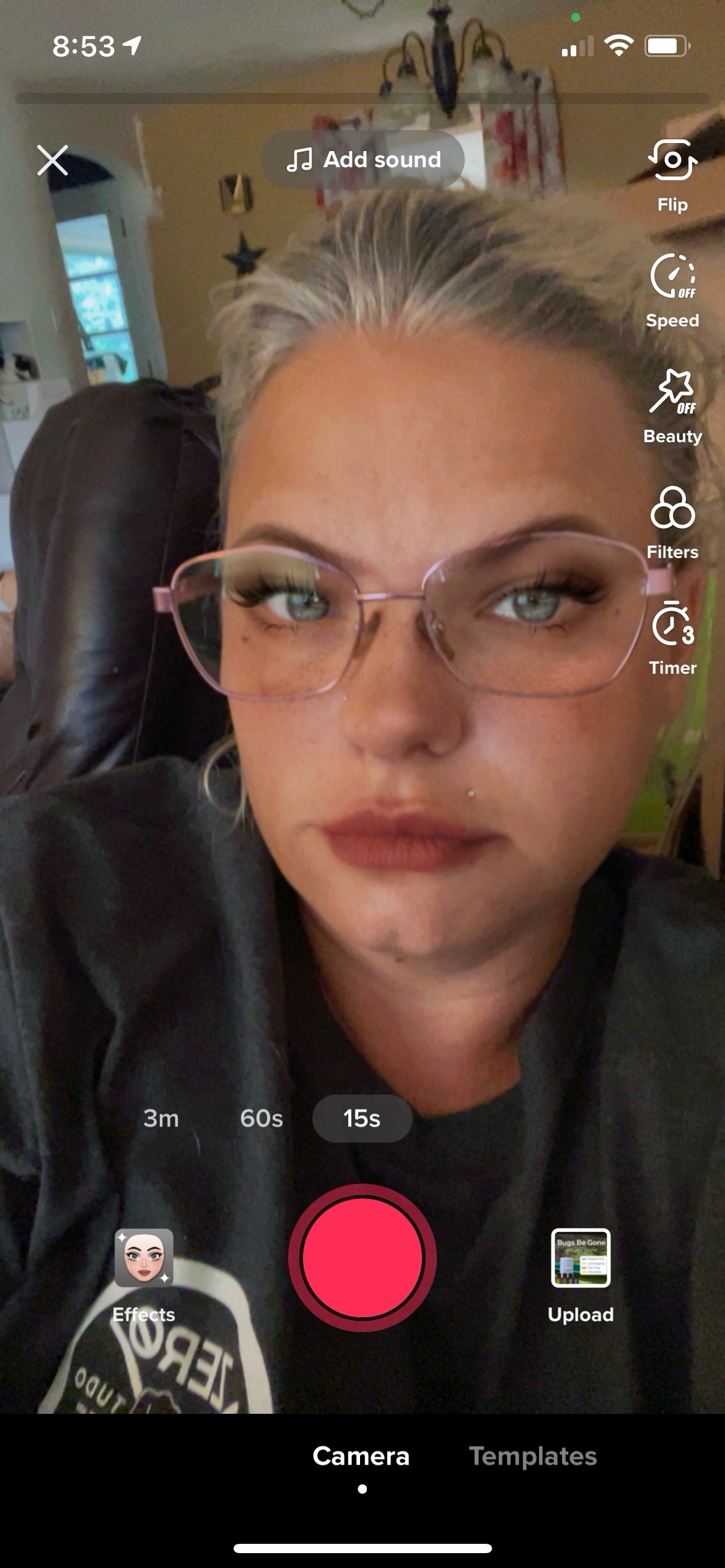Flip the camera
Screen dimensions: 725x1568
pos(672,175)
